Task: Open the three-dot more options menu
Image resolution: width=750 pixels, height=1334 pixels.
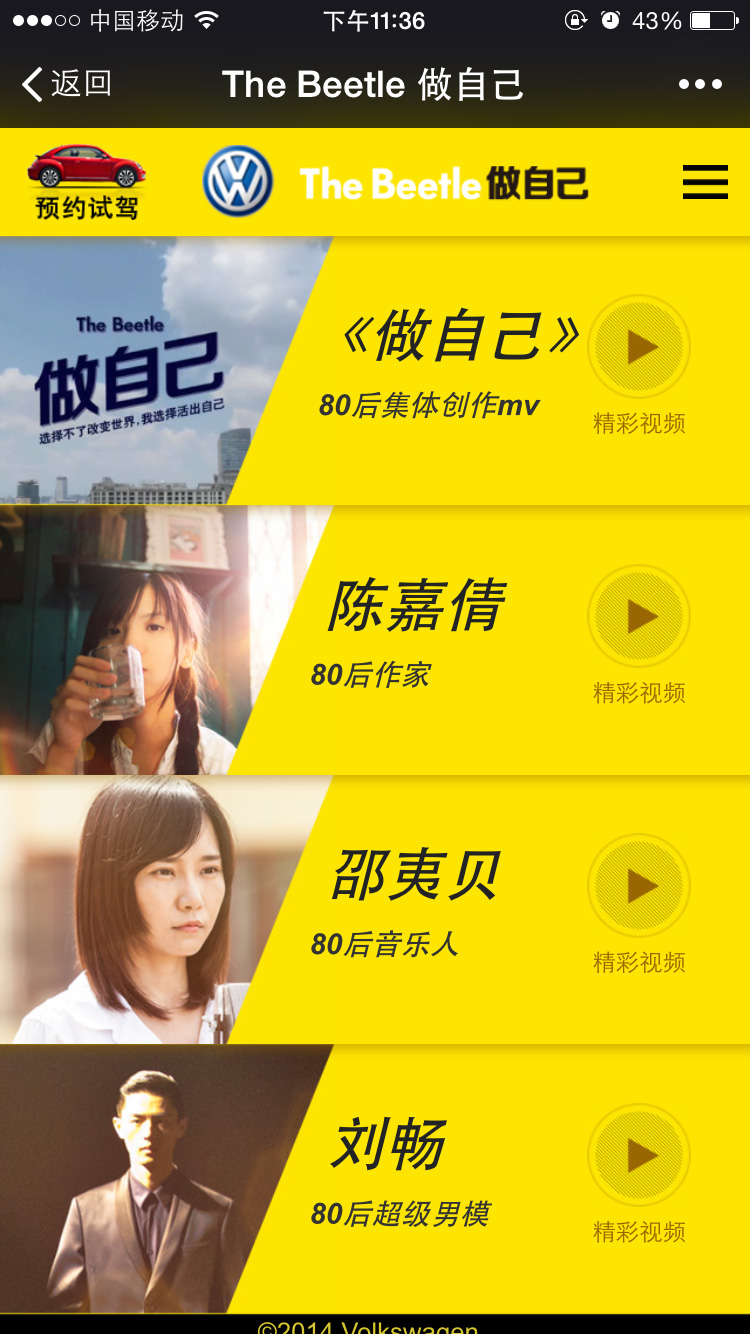Action: point(700,85)
